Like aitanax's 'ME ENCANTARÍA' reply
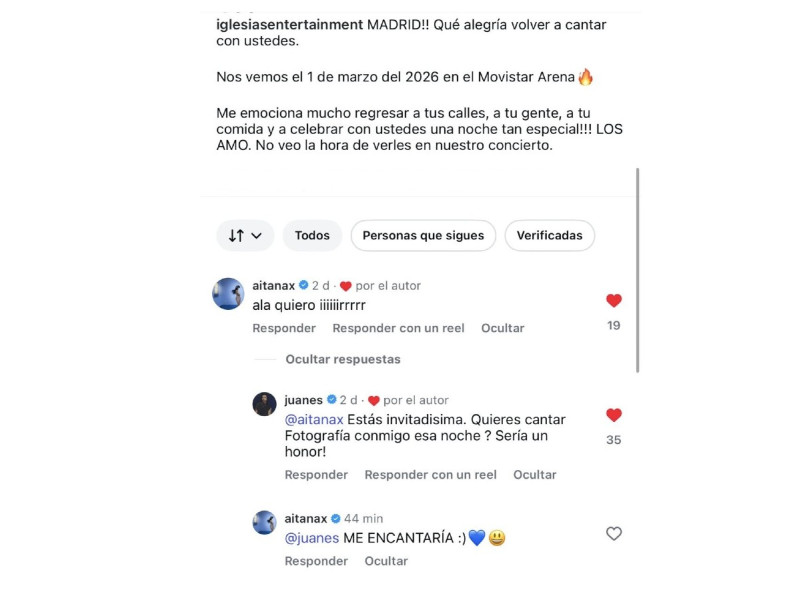 pos(614,534)
